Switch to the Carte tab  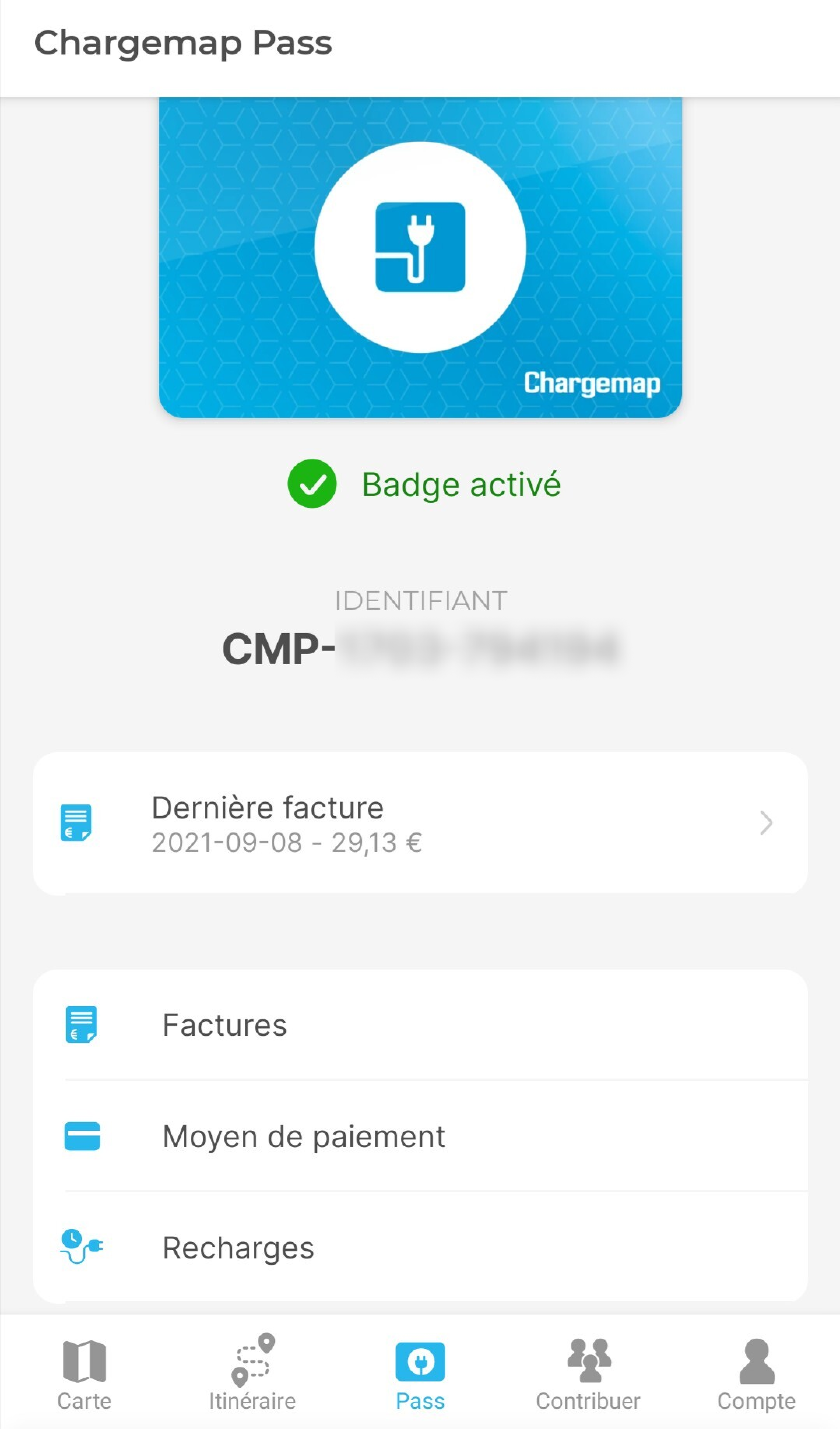tap(84, 1373)
